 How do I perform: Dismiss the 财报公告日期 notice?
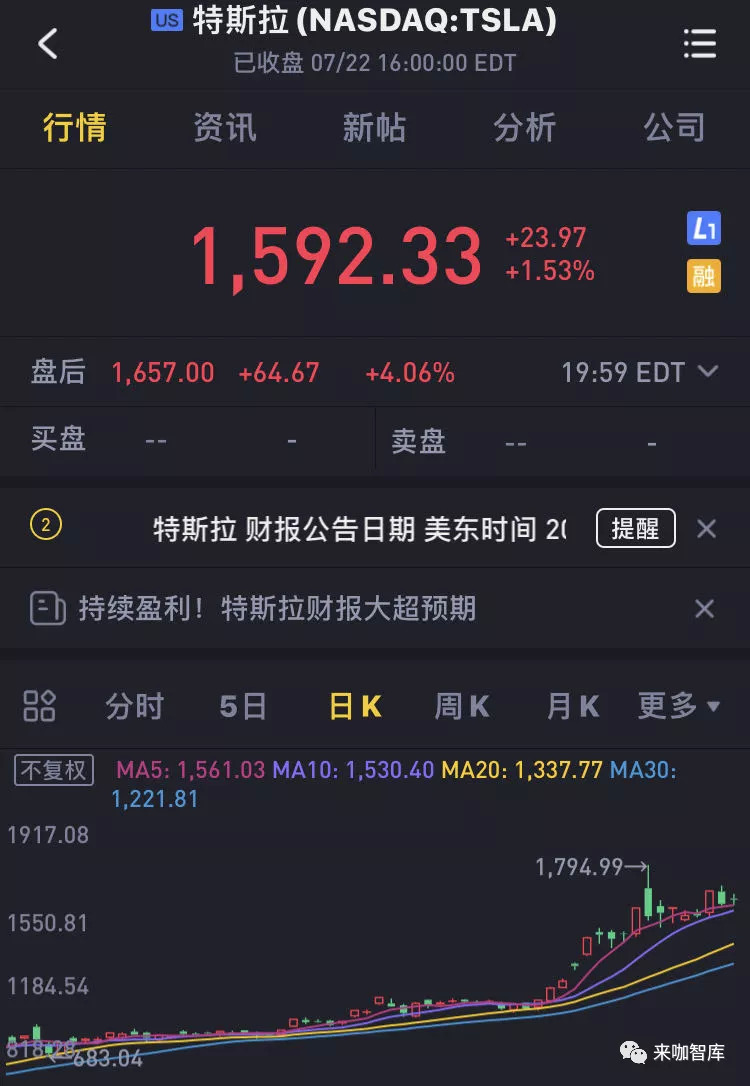(x=706, y=528)
